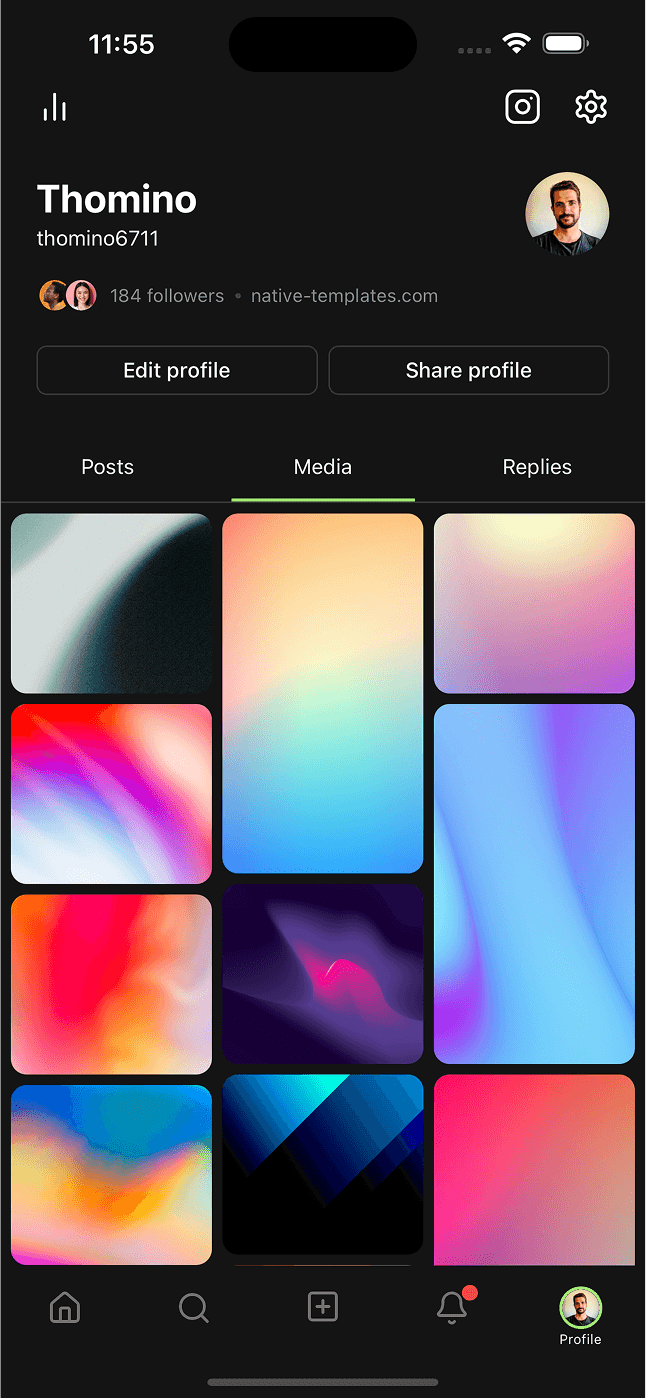This screenshot has height=1398, width=646.
Task: Open the Instagram icon
Action: (522, 107)
